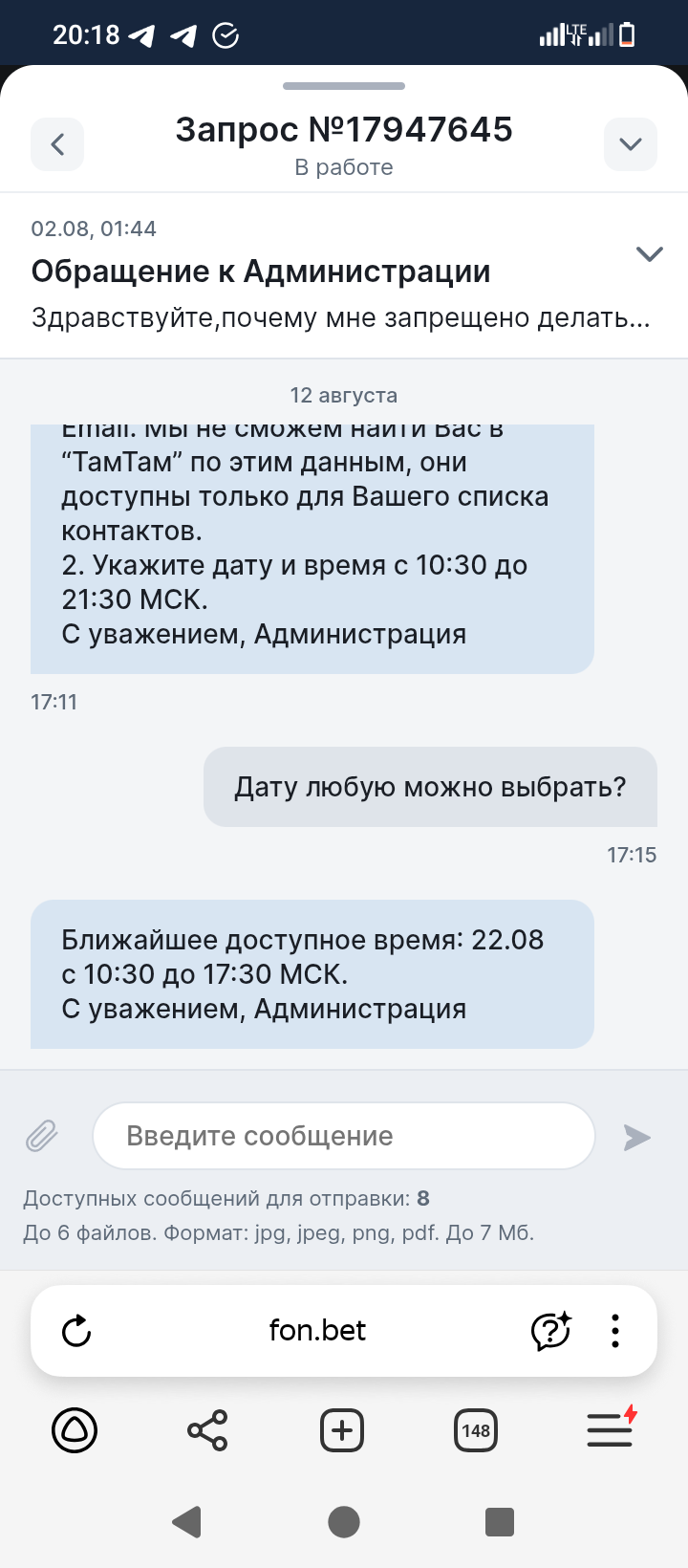Open the browser hamburger menu
This screenshot has width=688, height=1568.
611,1430
